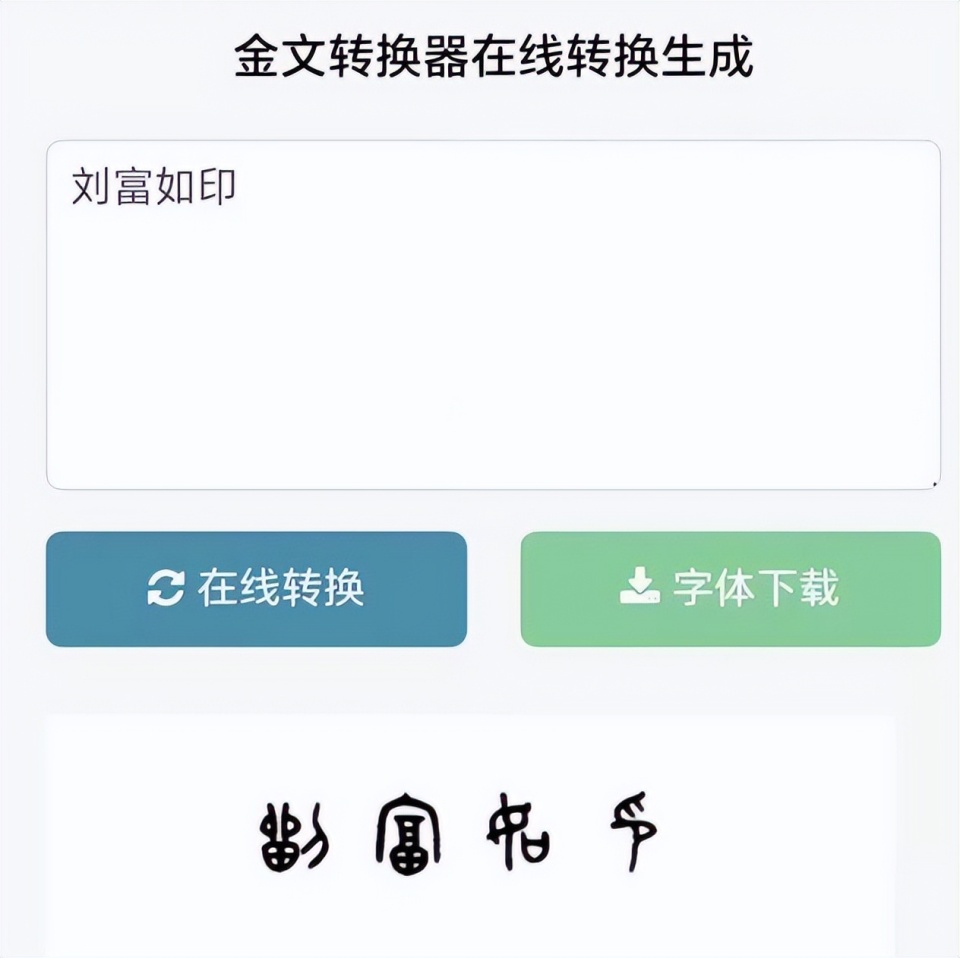The width and height of the screenshot is (960, 958).
Task: Tap the text box containing 刘富如印
Action: coord(493,315)
